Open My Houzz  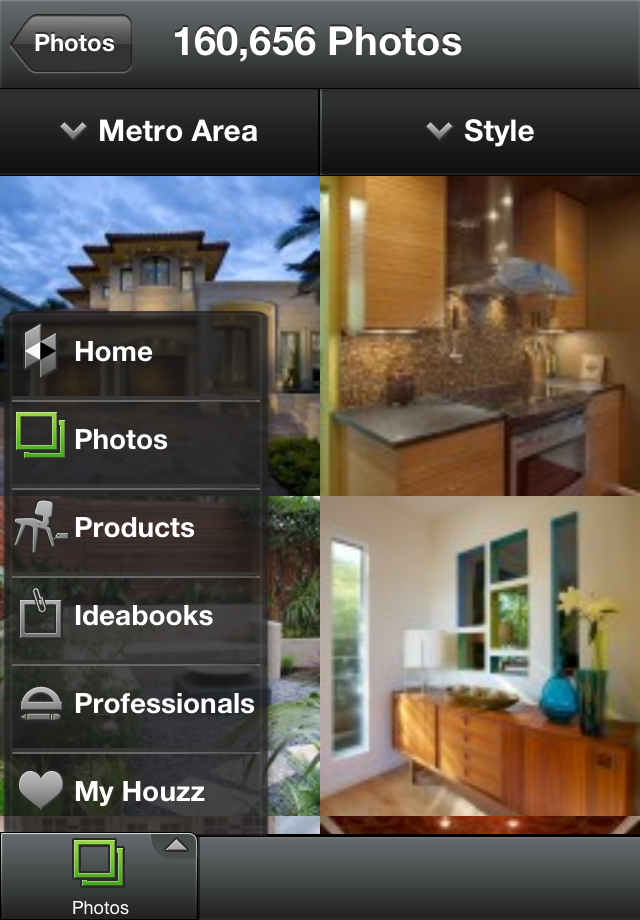[x=137, y=792]
